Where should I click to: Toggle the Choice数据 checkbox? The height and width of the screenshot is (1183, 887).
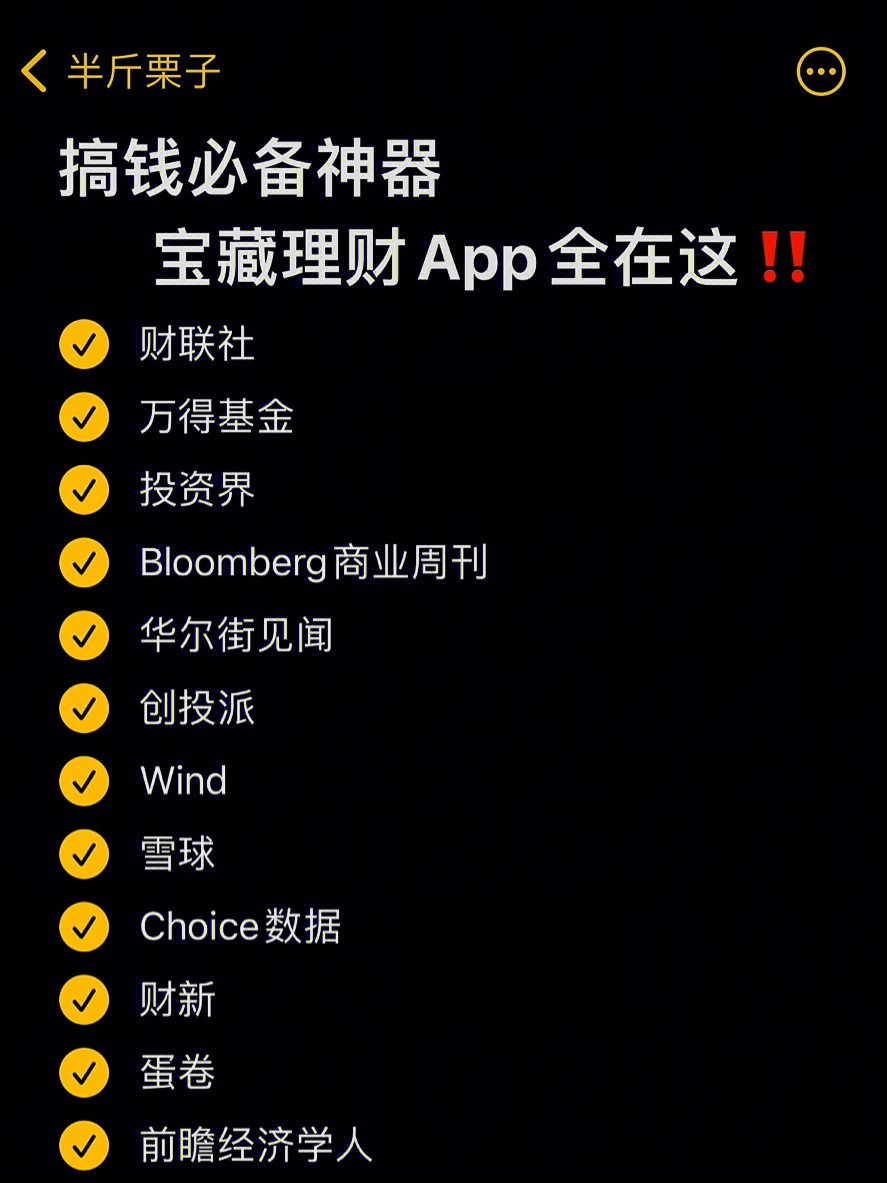click(84, 927)
